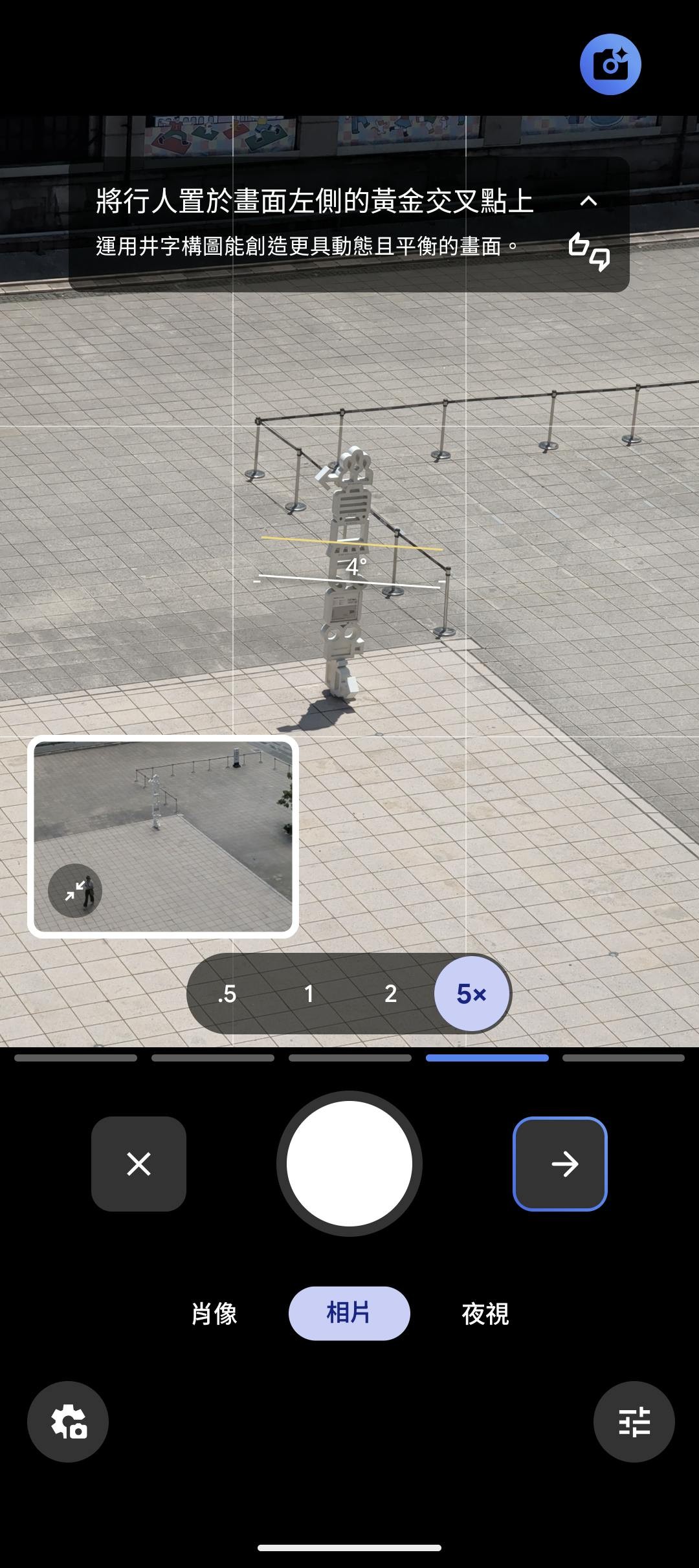
Task: Close the guided shot with X
Action: (x=139, y=1164)
